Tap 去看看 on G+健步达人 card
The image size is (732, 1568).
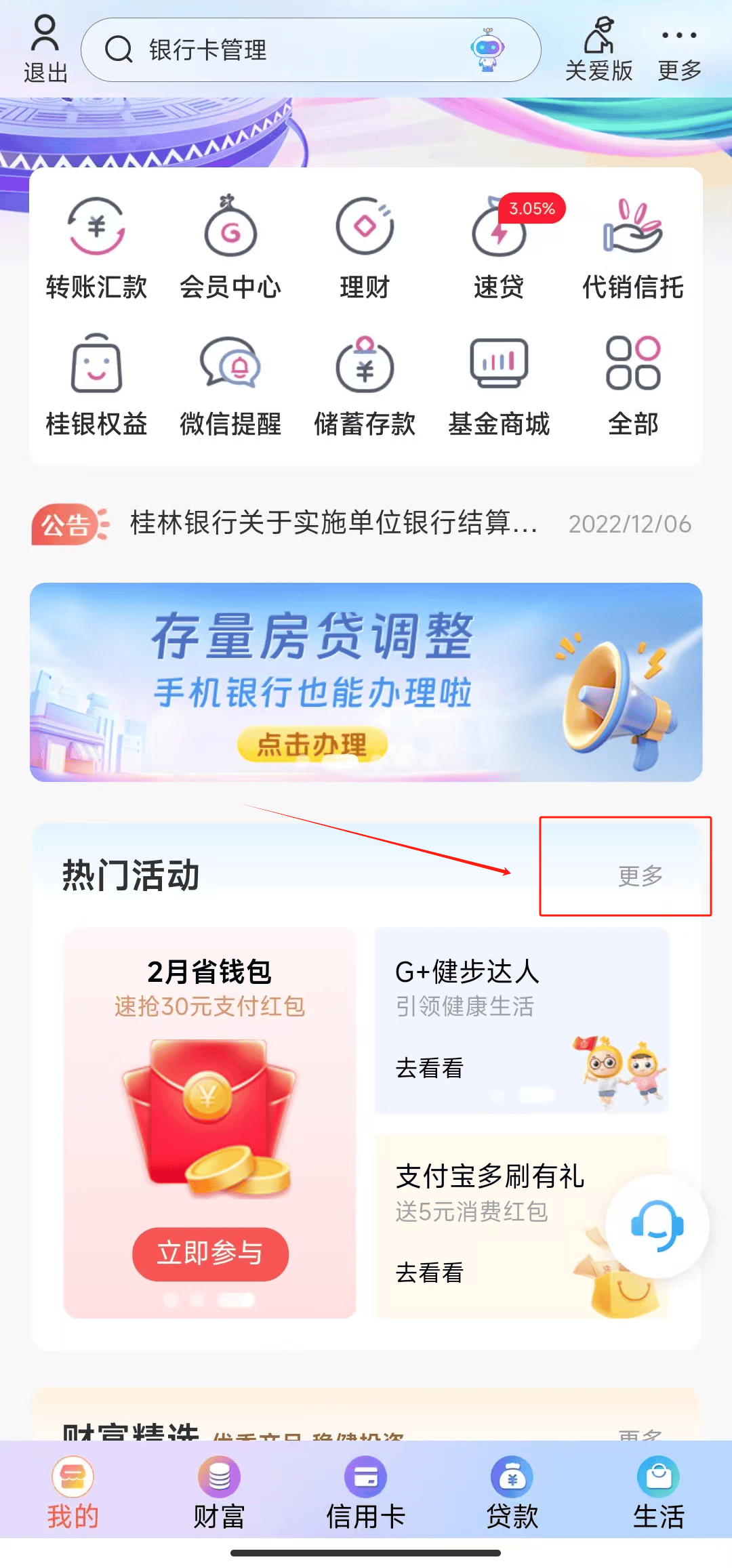[430, 1067]
